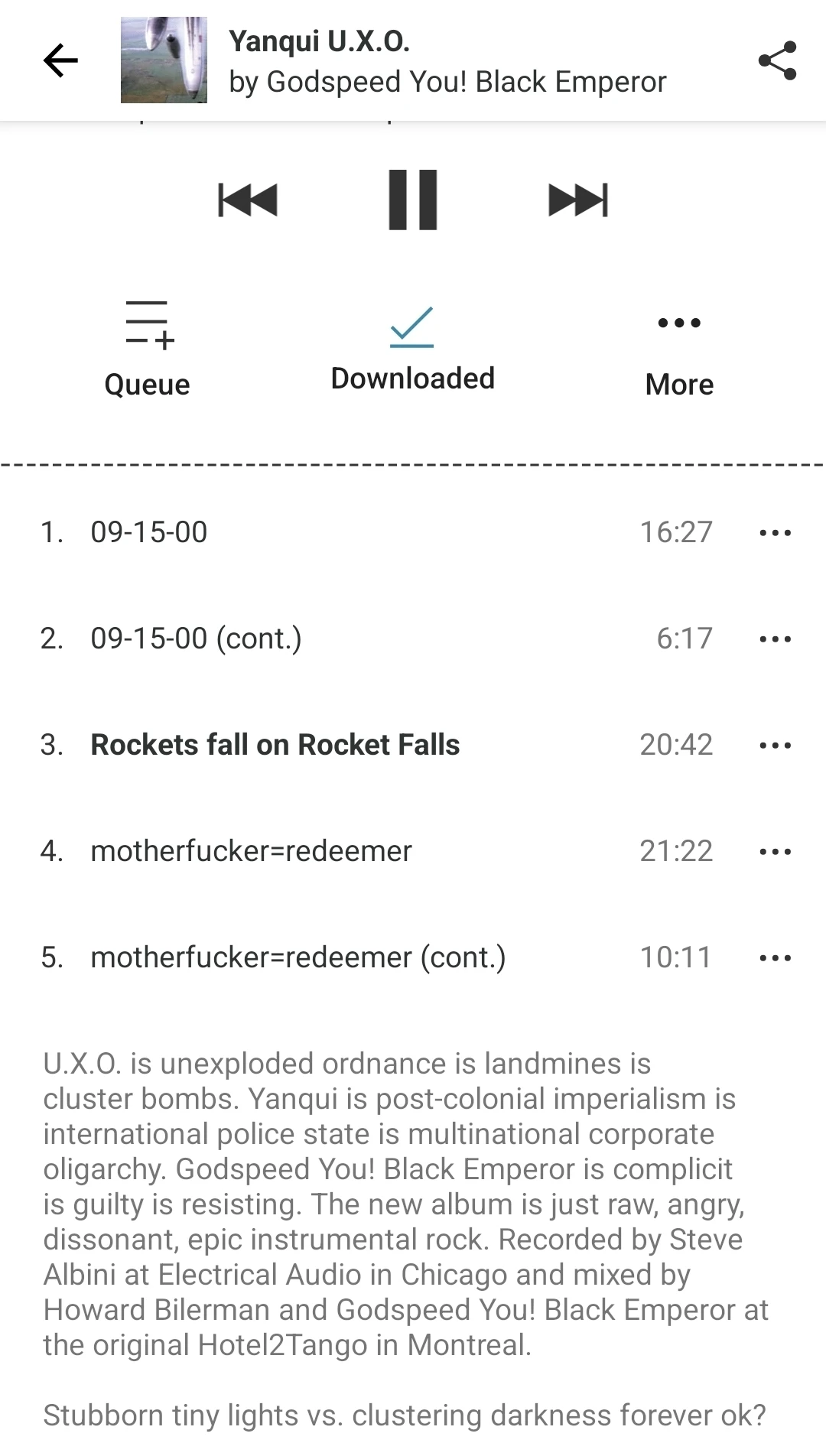The image size is (826, 1456).
Task: Open the album cover thumbnail
Action: [164, 60]
